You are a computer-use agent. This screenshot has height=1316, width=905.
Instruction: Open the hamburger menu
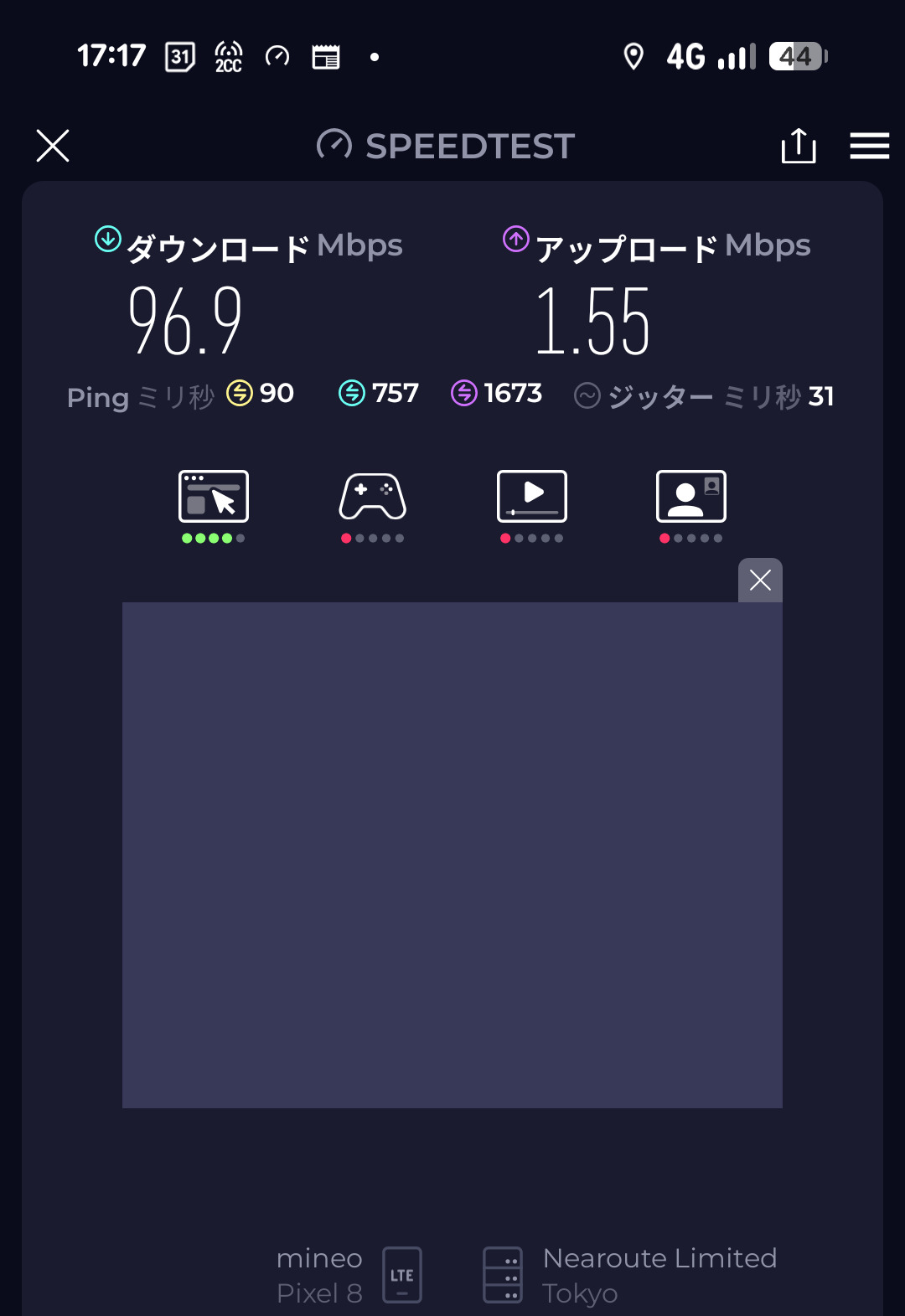[869, 146]
